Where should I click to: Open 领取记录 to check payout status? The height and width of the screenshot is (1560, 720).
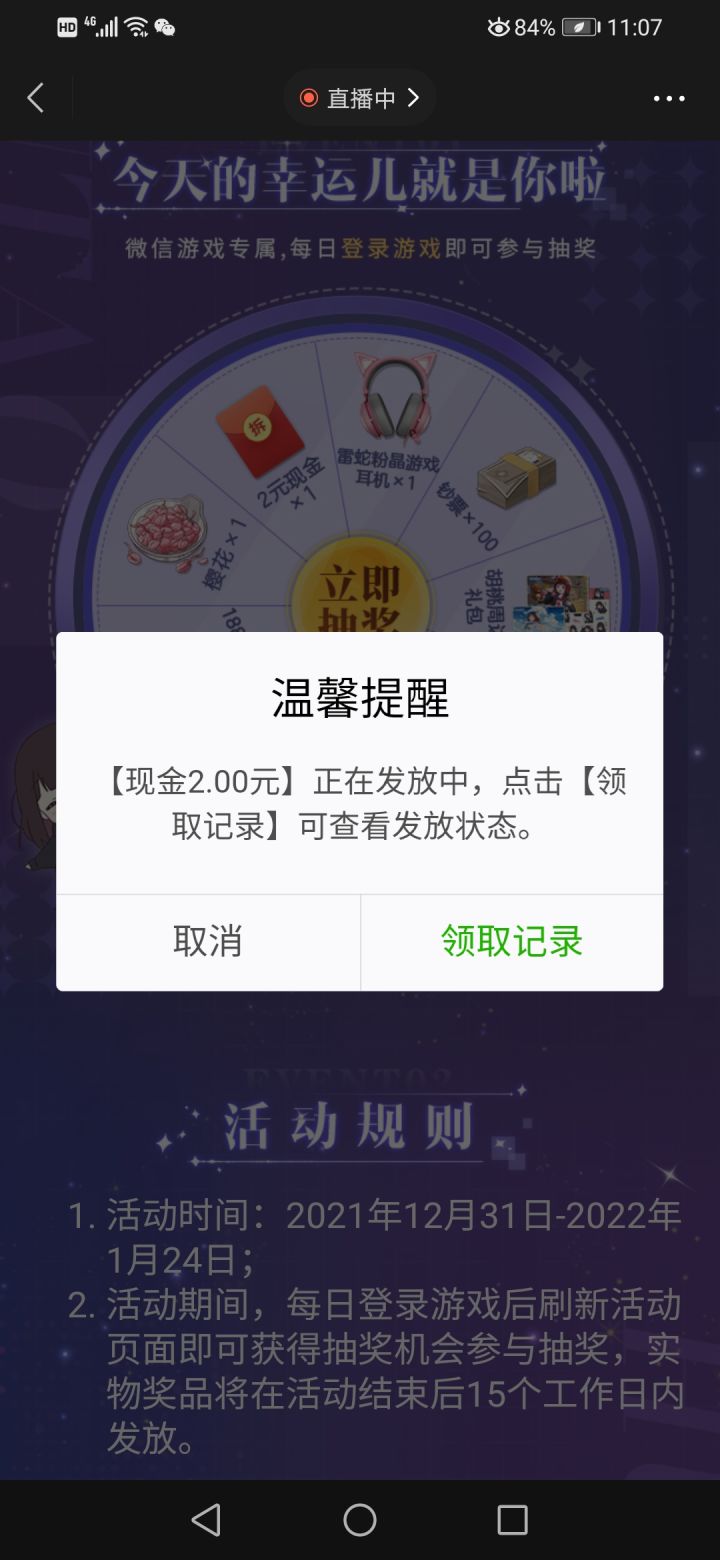512,940
